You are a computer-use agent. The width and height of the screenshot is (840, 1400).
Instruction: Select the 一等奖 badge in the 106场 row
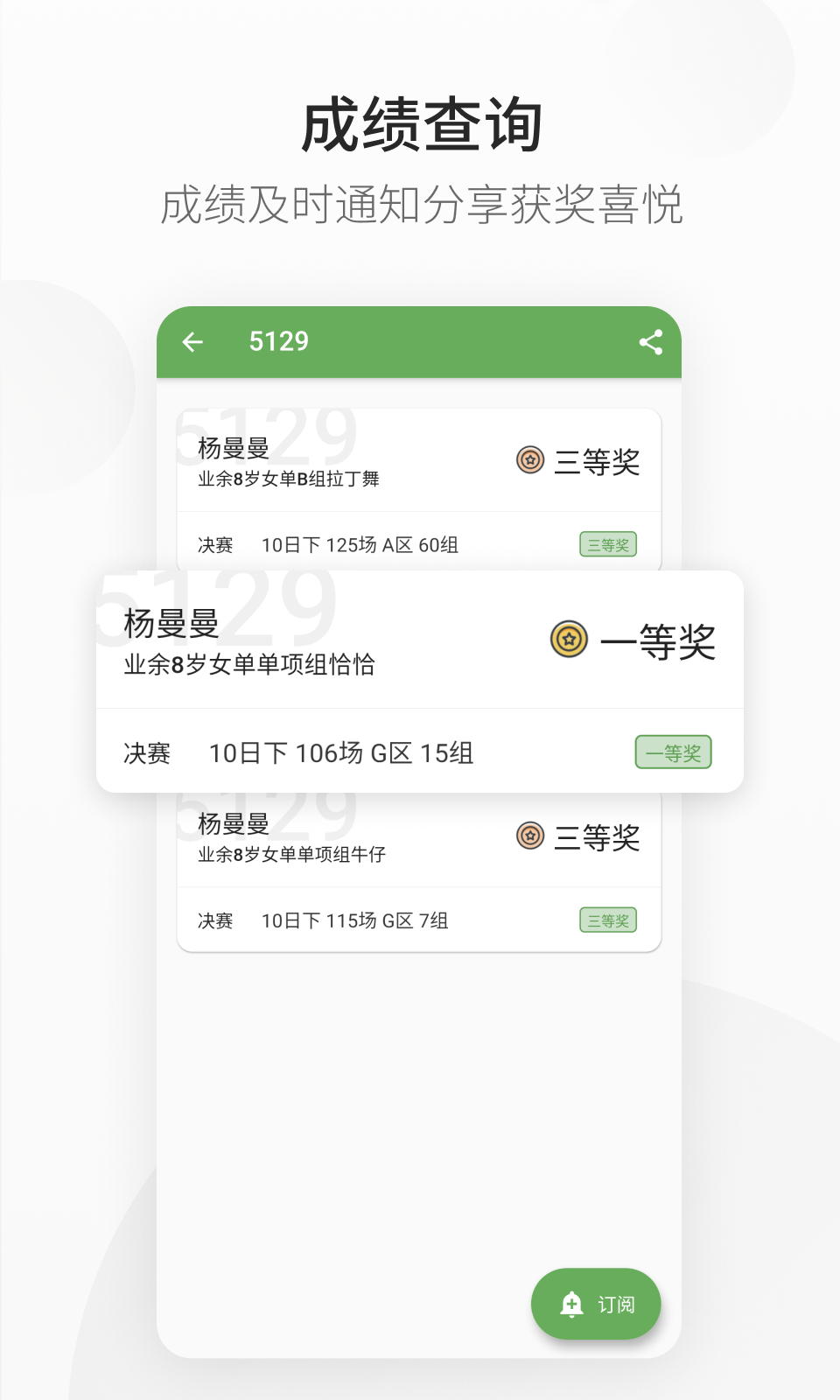[x=675, y=752]
